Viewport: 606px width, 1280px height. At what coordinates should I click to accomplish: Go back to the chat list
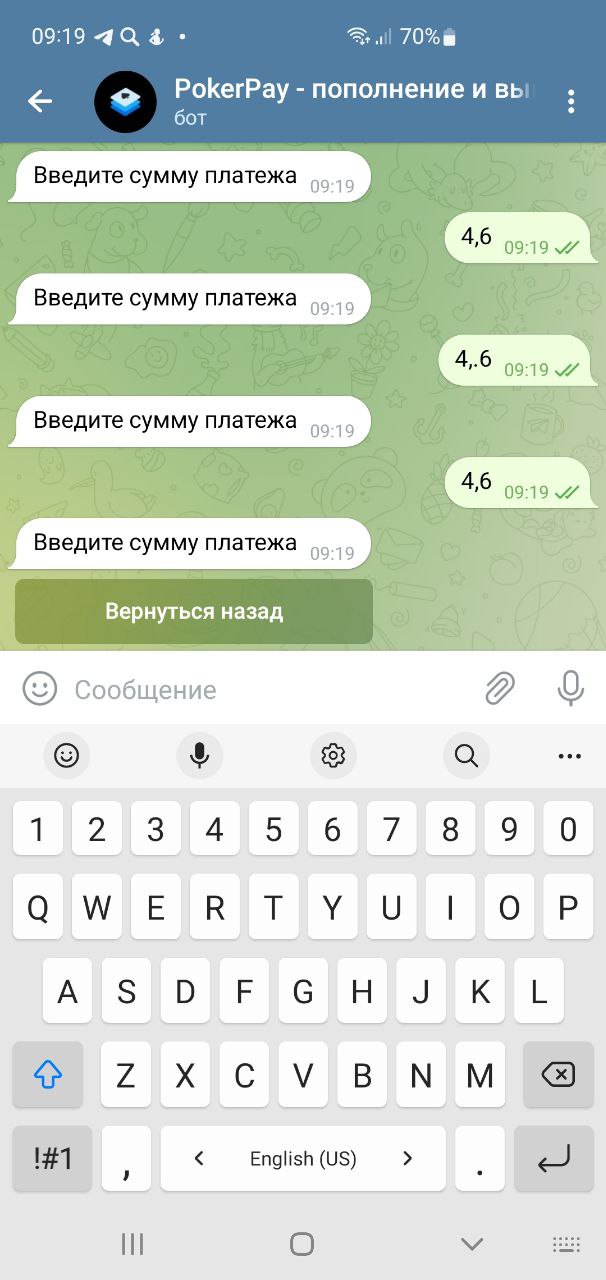(39, 101)
